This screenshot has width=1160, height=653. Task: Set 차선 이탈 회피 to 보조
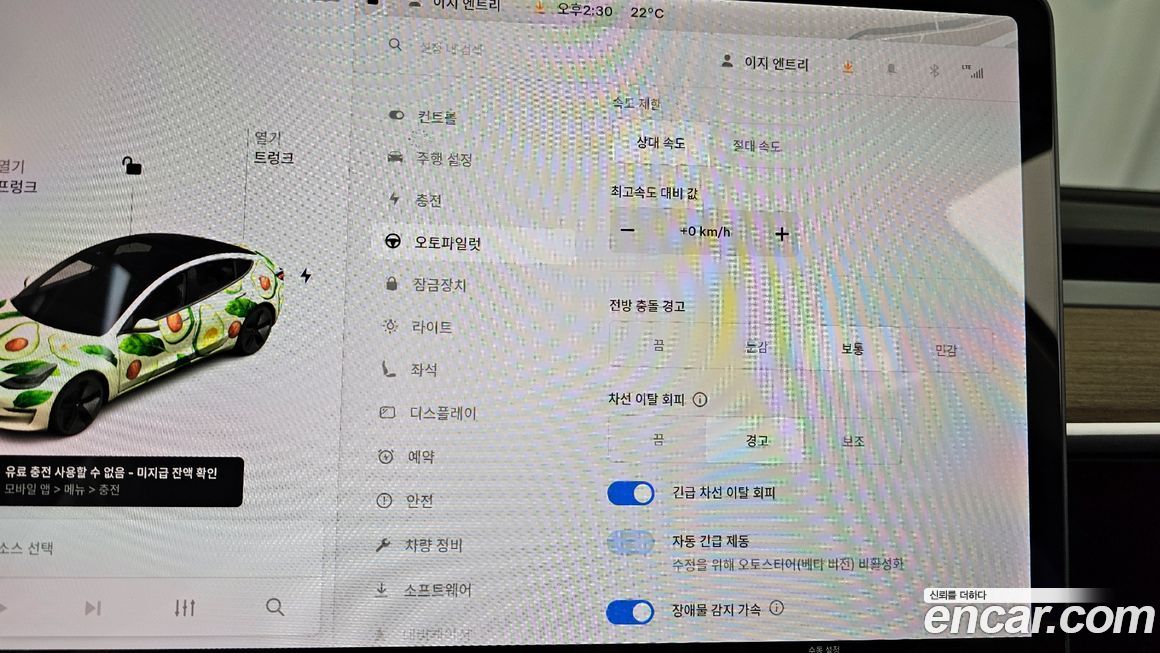pos(852,440)
